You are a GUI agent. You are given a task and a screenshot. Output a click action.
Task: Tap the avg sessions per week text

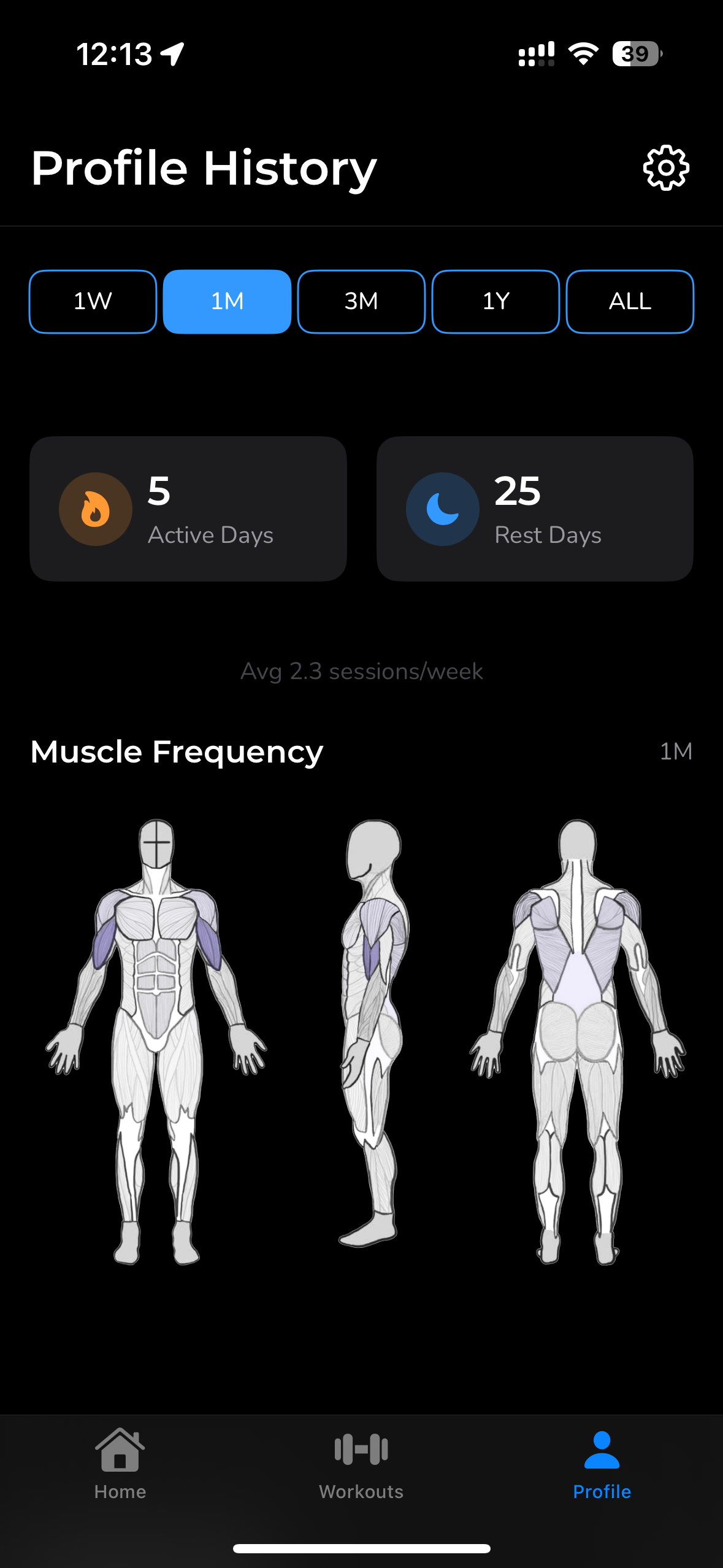[x=361, y=671]
